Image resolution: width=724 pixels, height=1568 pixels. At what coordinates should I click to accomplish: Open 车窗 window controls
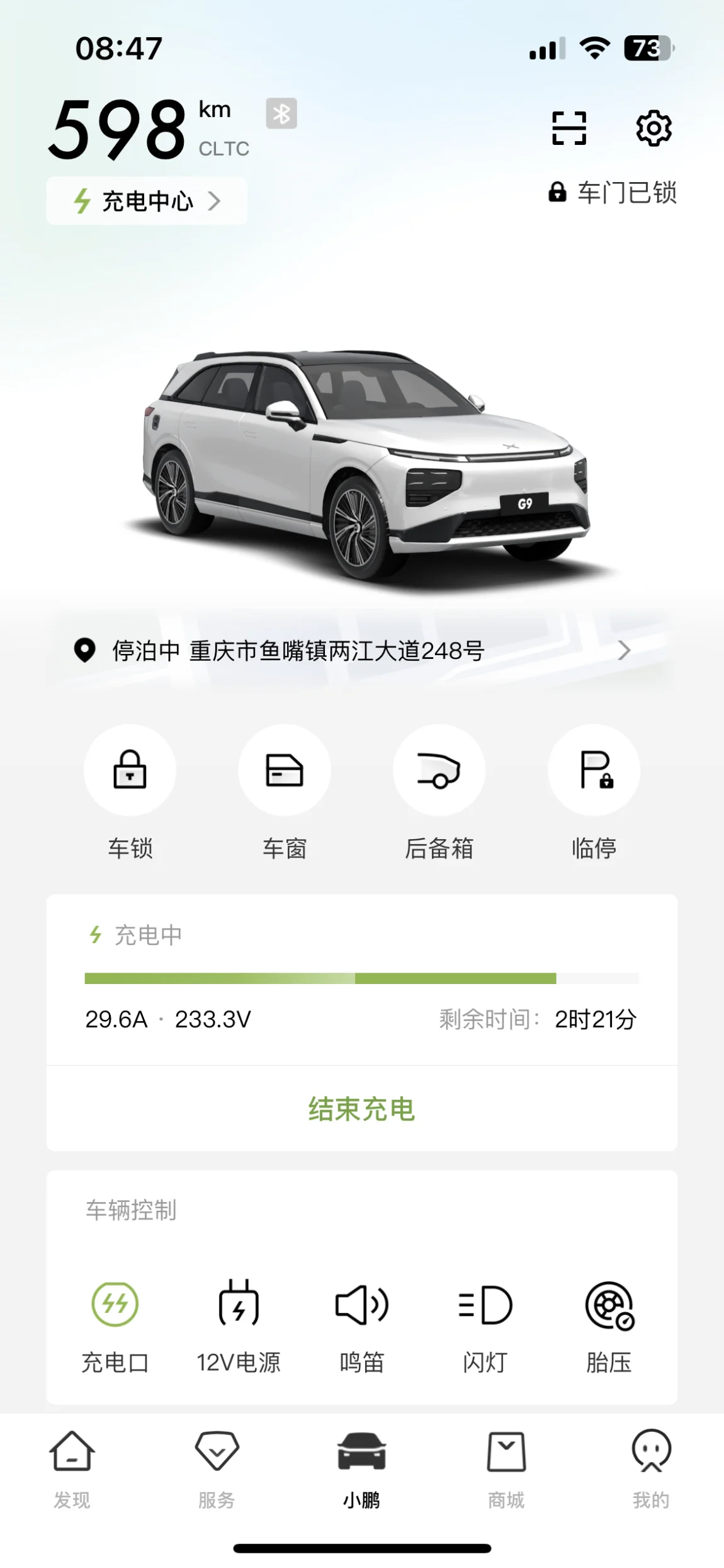click(x=285, y=770)
